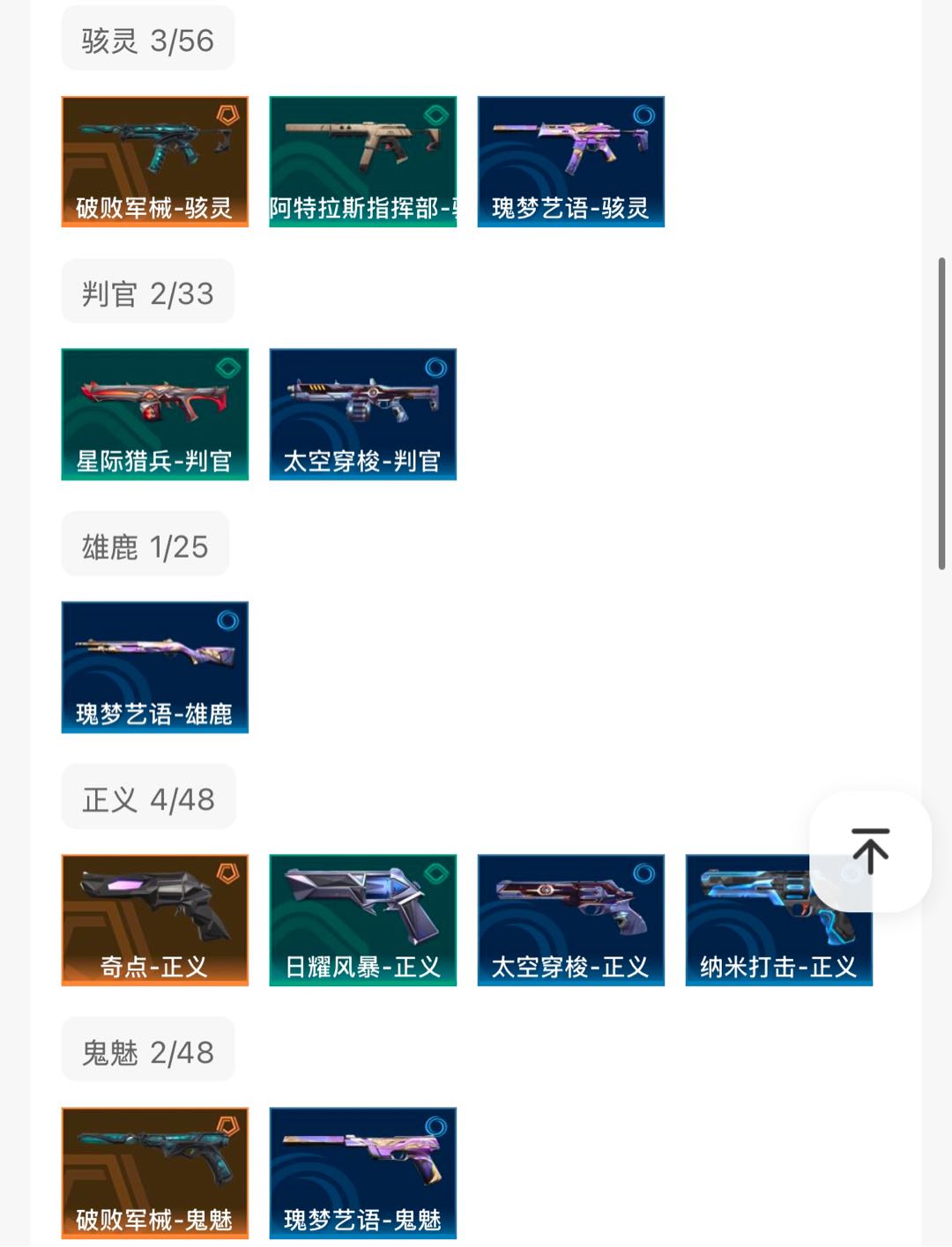The image size is (952, 1247).
Task: Open 破败军械-鬼魅 skin card
Action: [x=154, y=1172]
